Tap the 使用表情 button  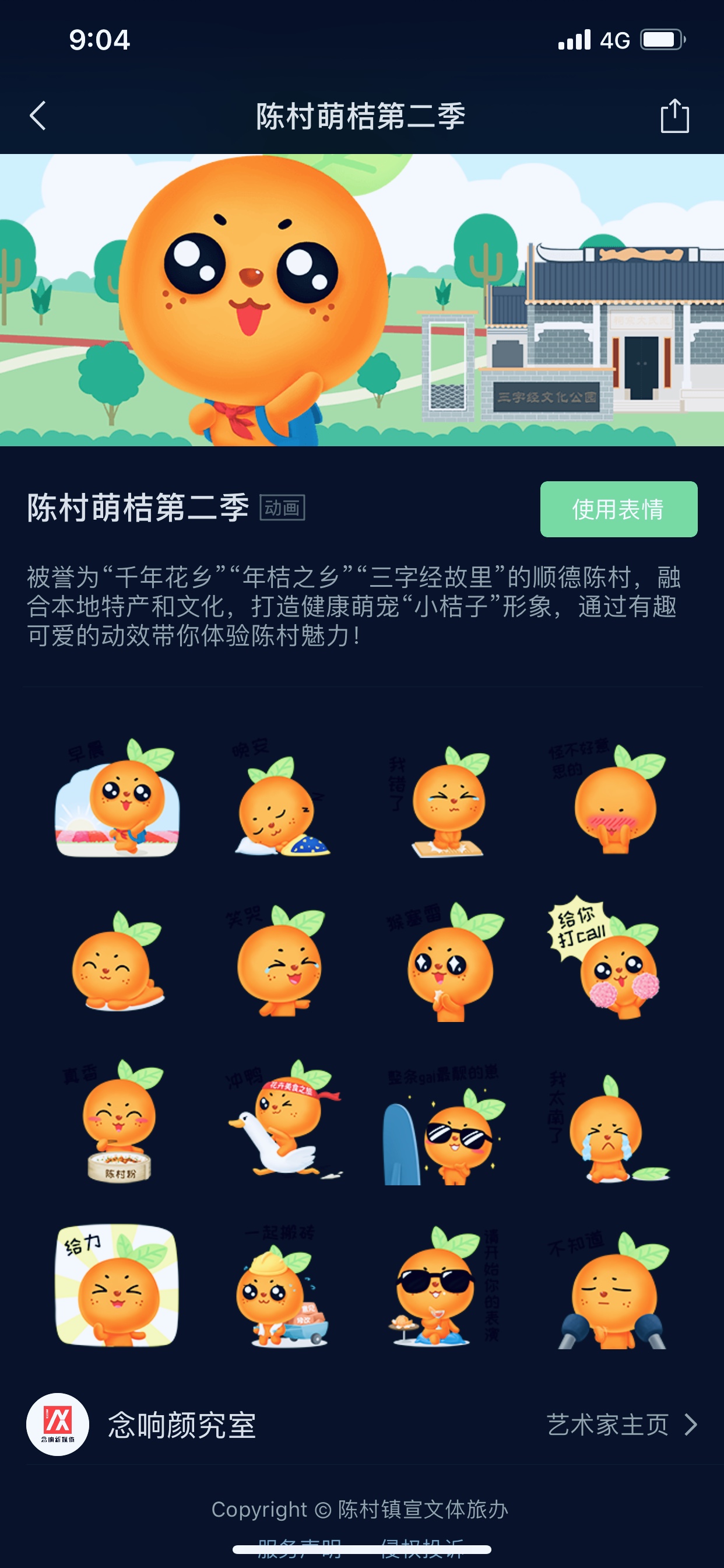(618, 509)
